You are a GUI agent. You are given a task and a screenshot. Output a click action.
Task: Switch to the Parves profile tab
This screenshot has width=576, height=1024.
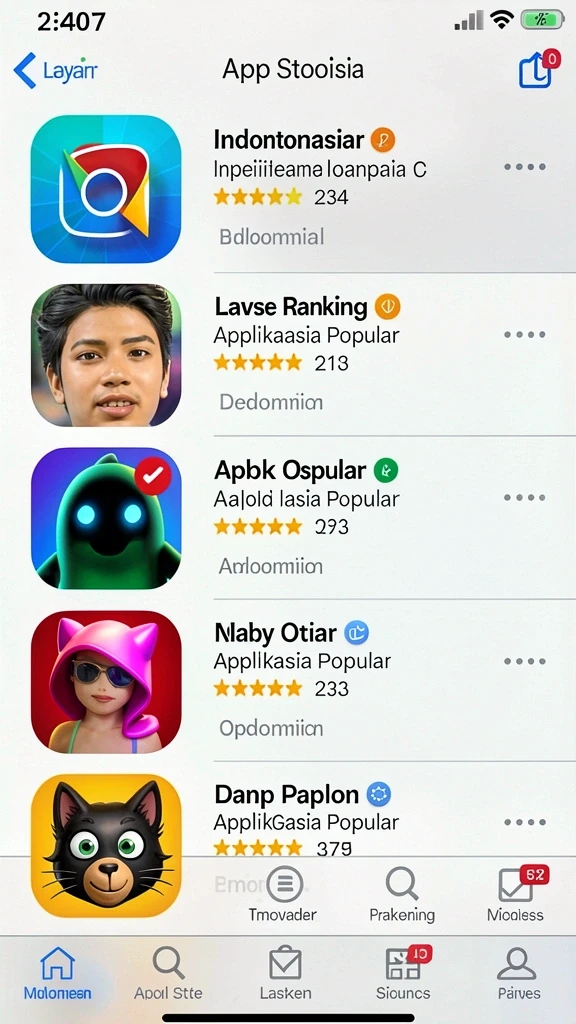pyautogui.click(x=519, y=974)
